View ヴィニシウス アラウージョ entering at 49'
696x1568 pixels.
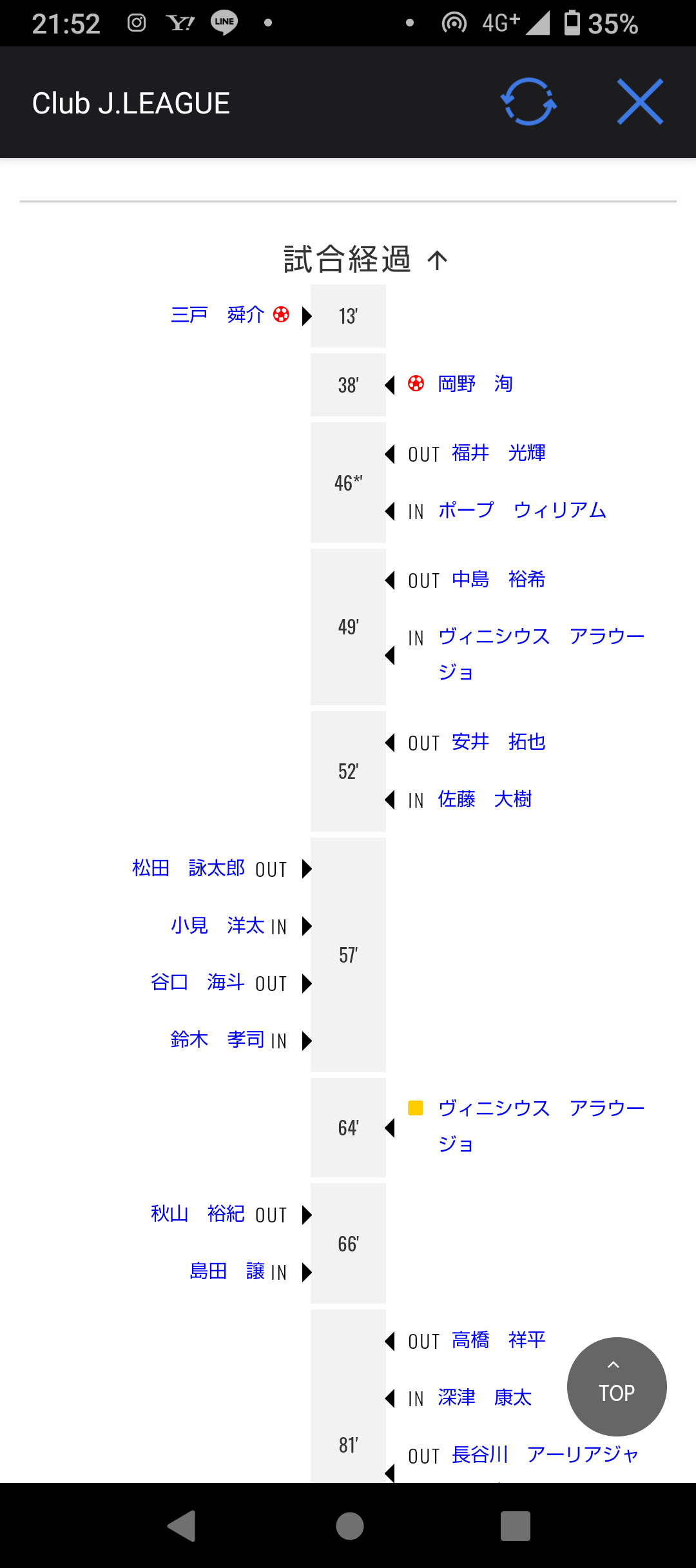pyautogui.click(x=541, y=654)
